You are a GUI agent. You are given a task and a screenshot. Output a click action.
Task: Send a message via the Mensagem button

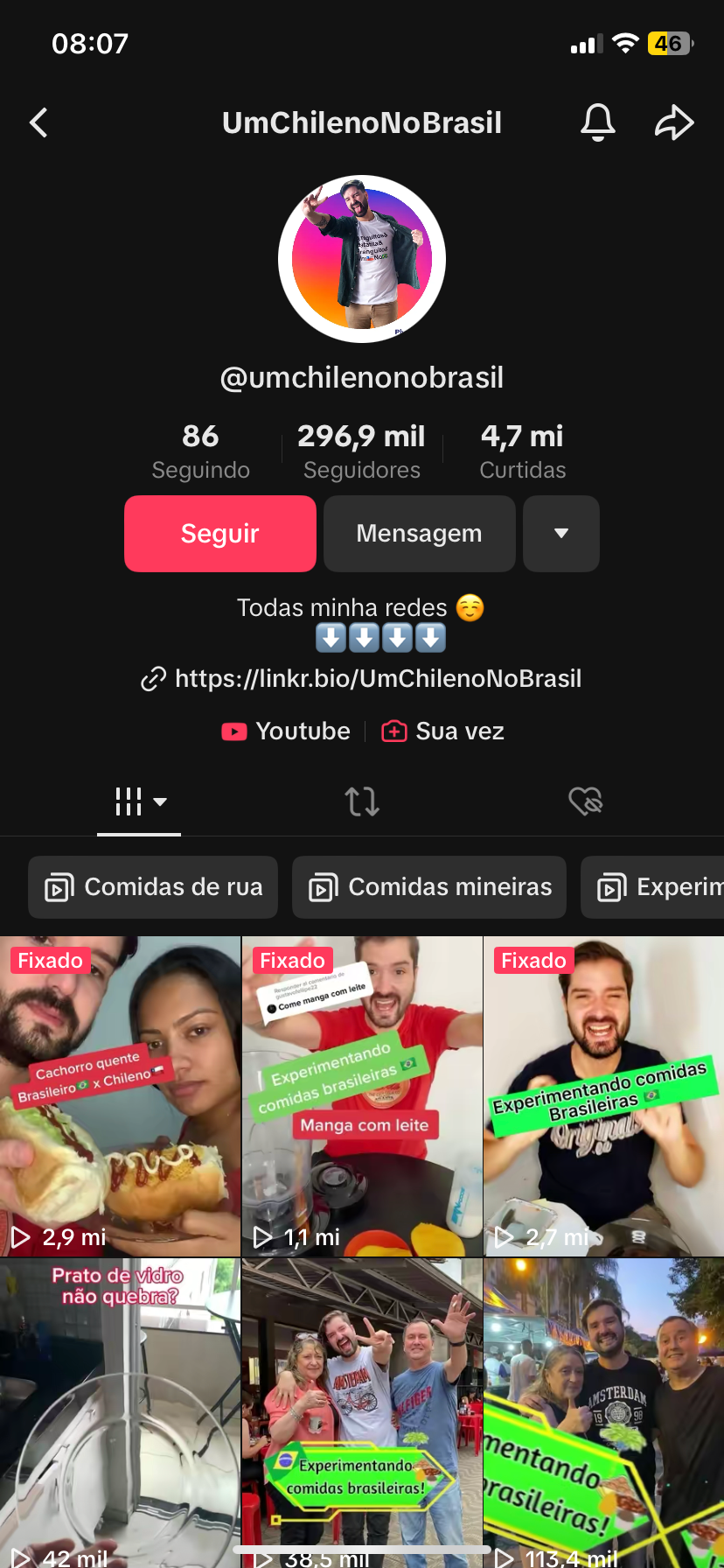click(x=419, y=534)
